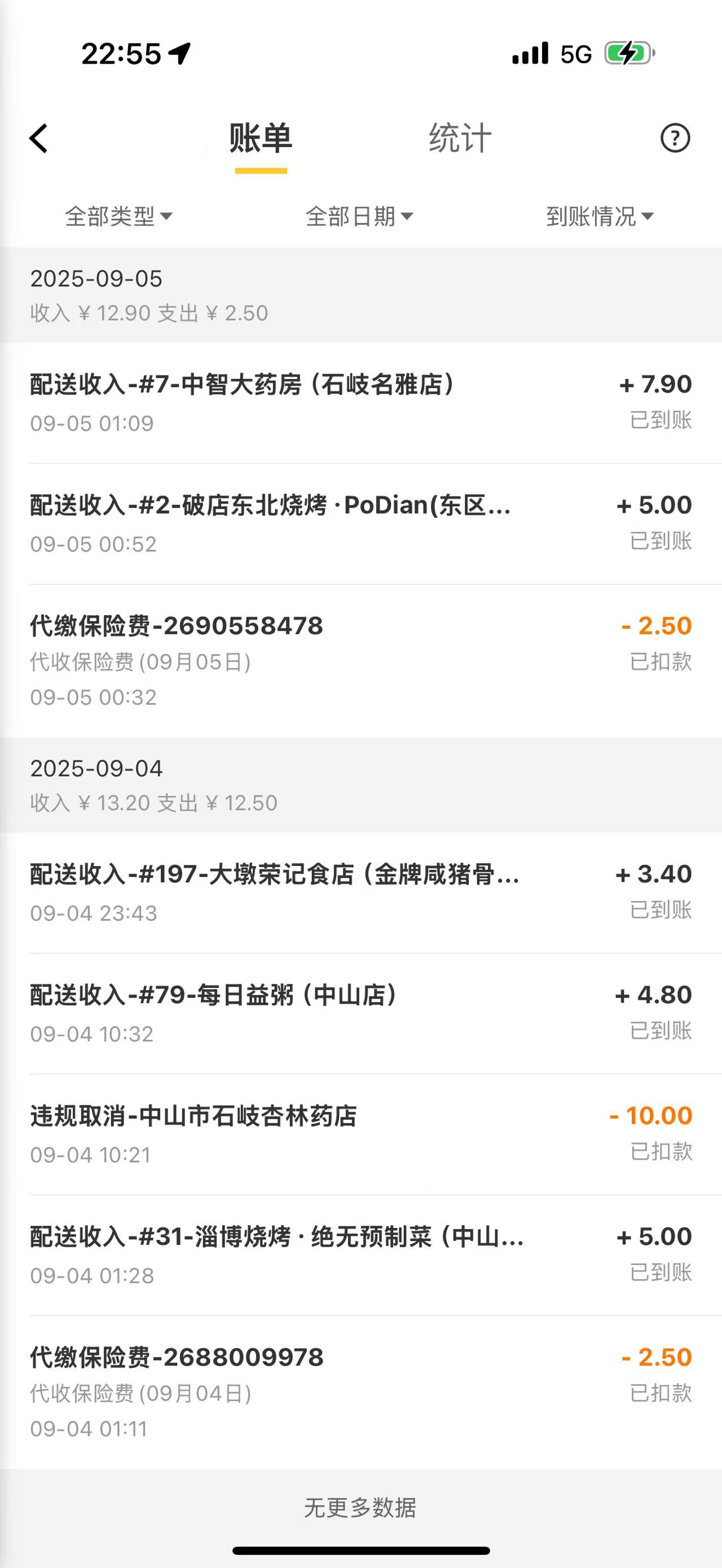
Task: Go back using the back arrow
Action: point(38,138)
